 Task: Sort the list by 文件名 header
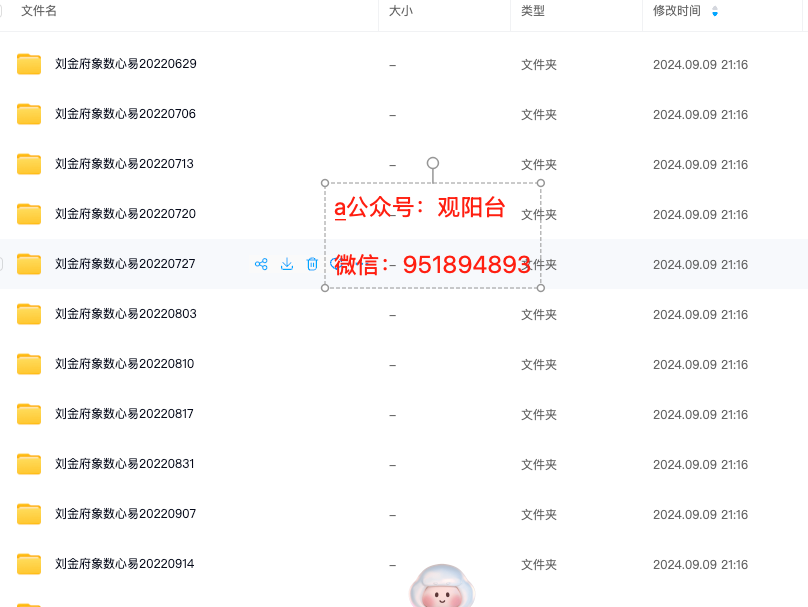[39, 11]
